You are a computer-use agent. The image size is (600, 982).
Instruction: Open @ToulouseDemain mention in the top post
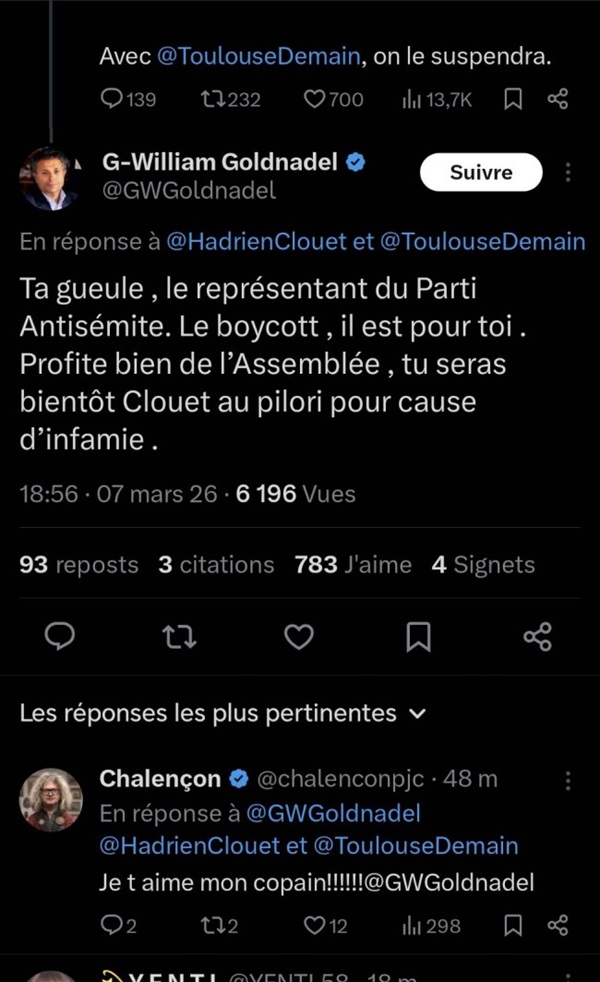tap(258, 57)
